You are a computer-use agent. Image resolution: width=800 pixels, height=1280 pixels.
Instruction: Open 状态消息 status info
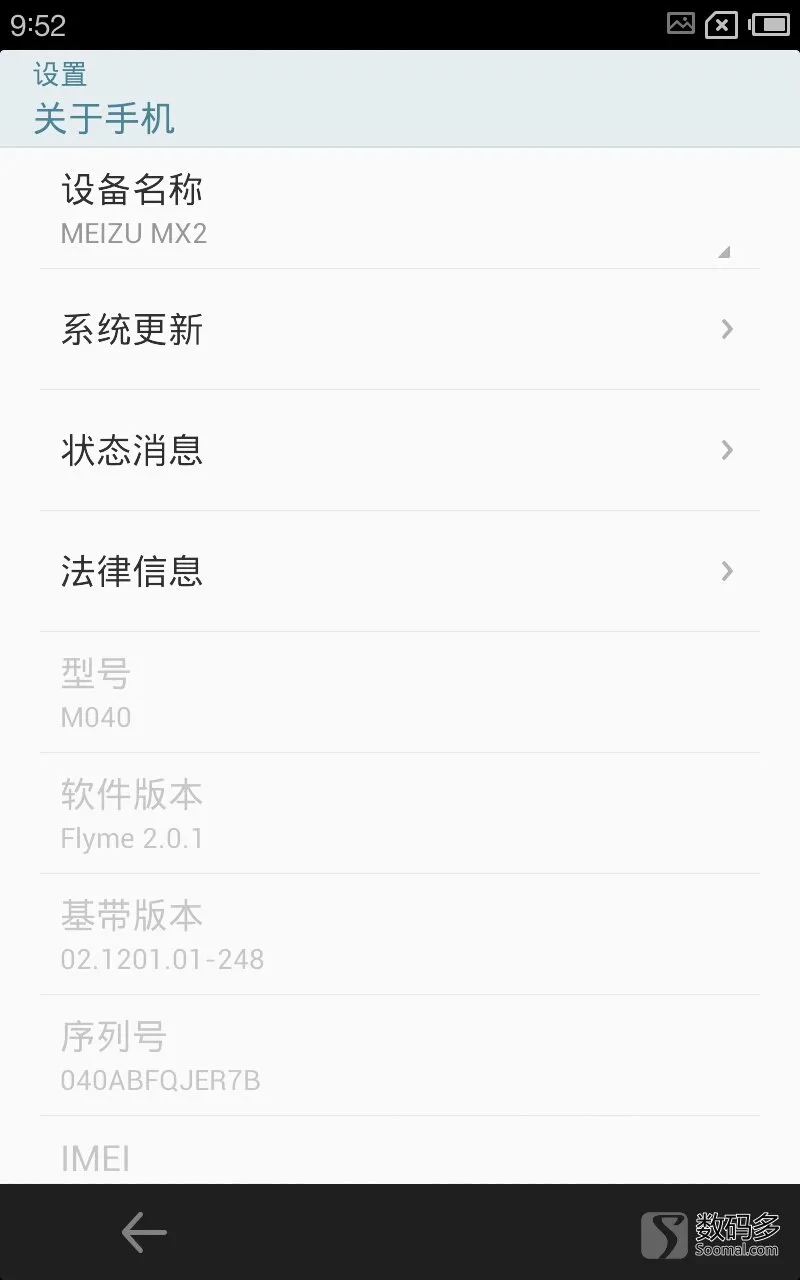(x=400, y=450)
